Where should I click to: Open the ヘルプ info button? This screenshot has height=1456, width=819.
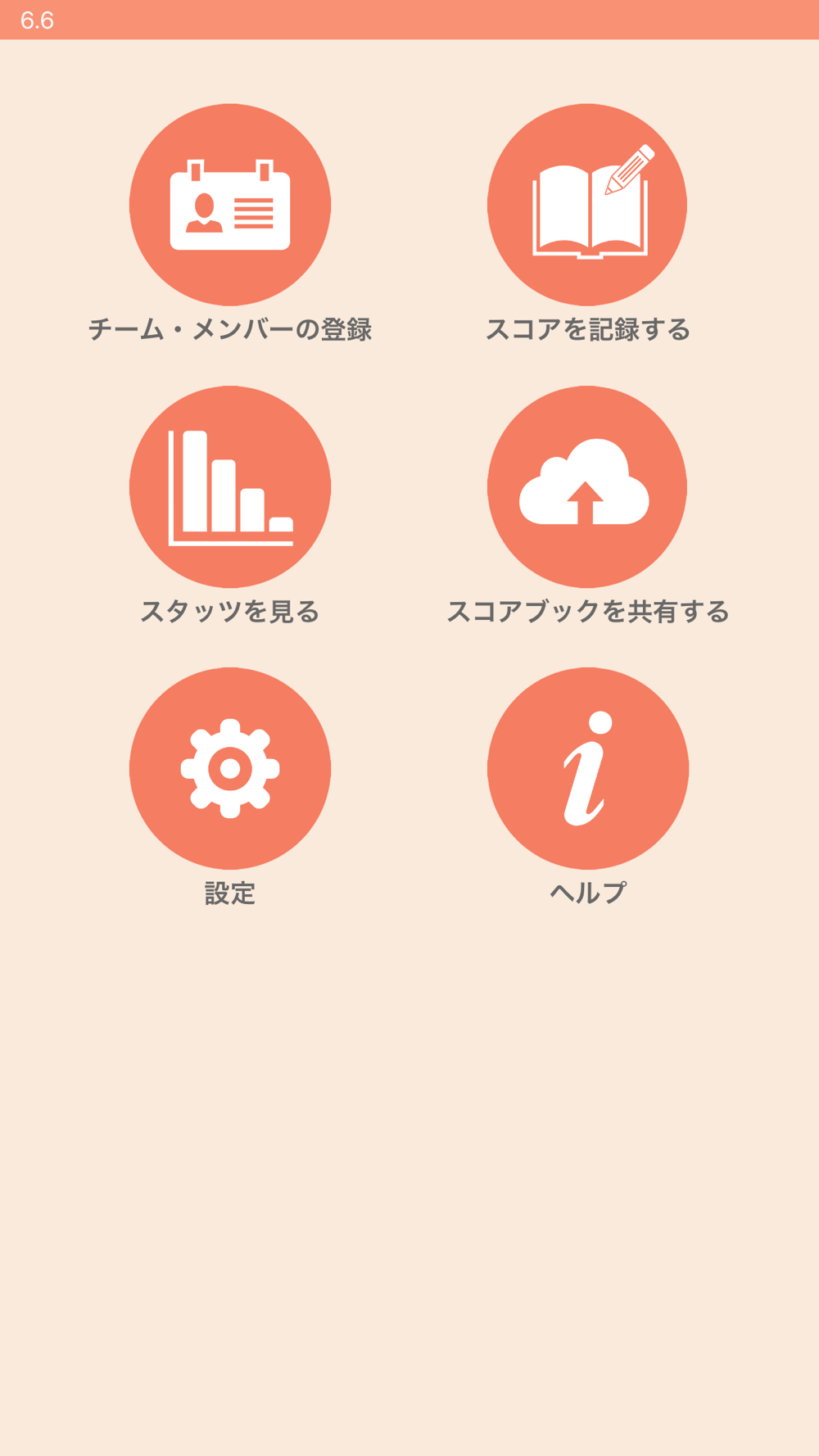pyautogui.click(x=587, y=768)
